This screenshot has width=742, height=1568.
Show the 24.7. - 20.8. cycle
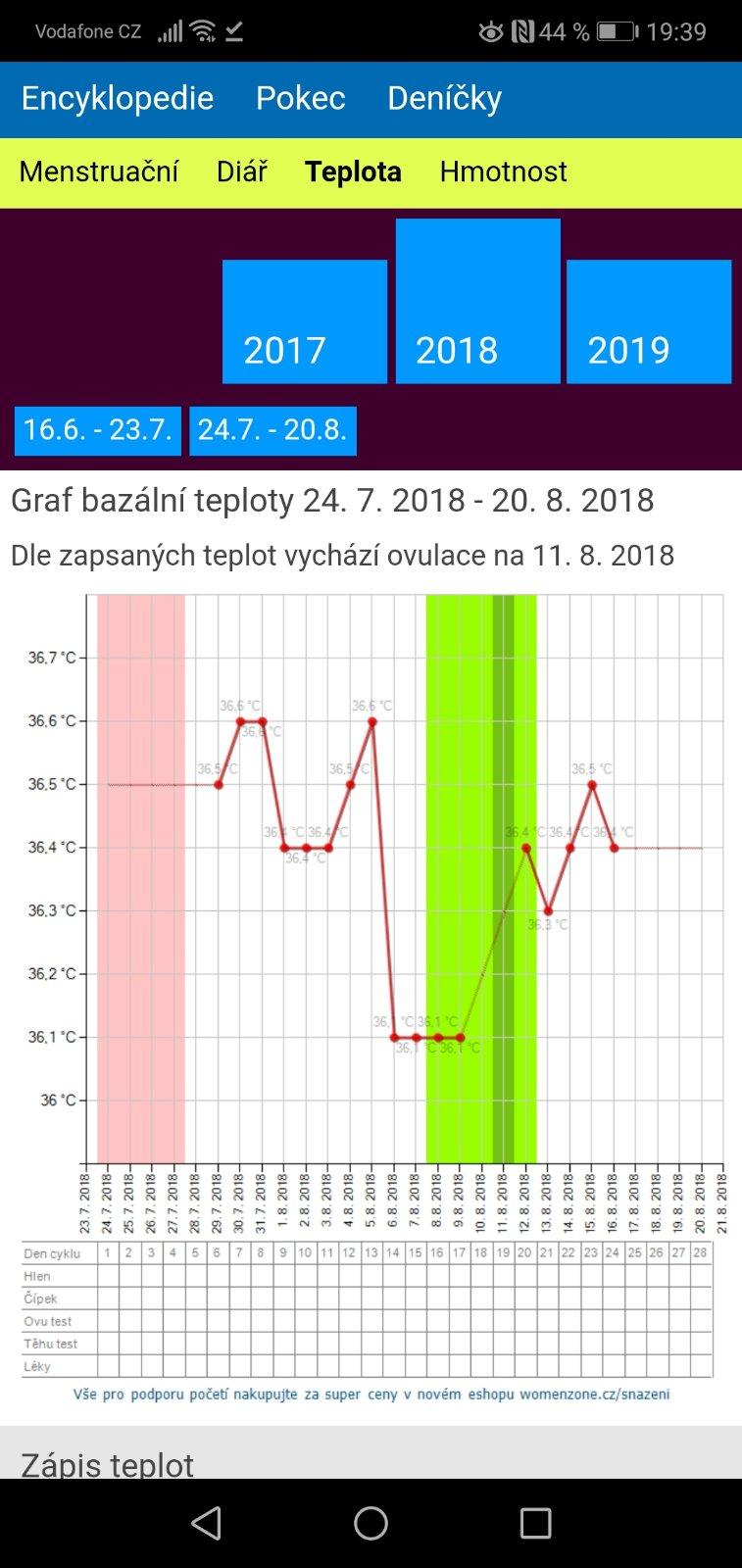tap(272, 430)
